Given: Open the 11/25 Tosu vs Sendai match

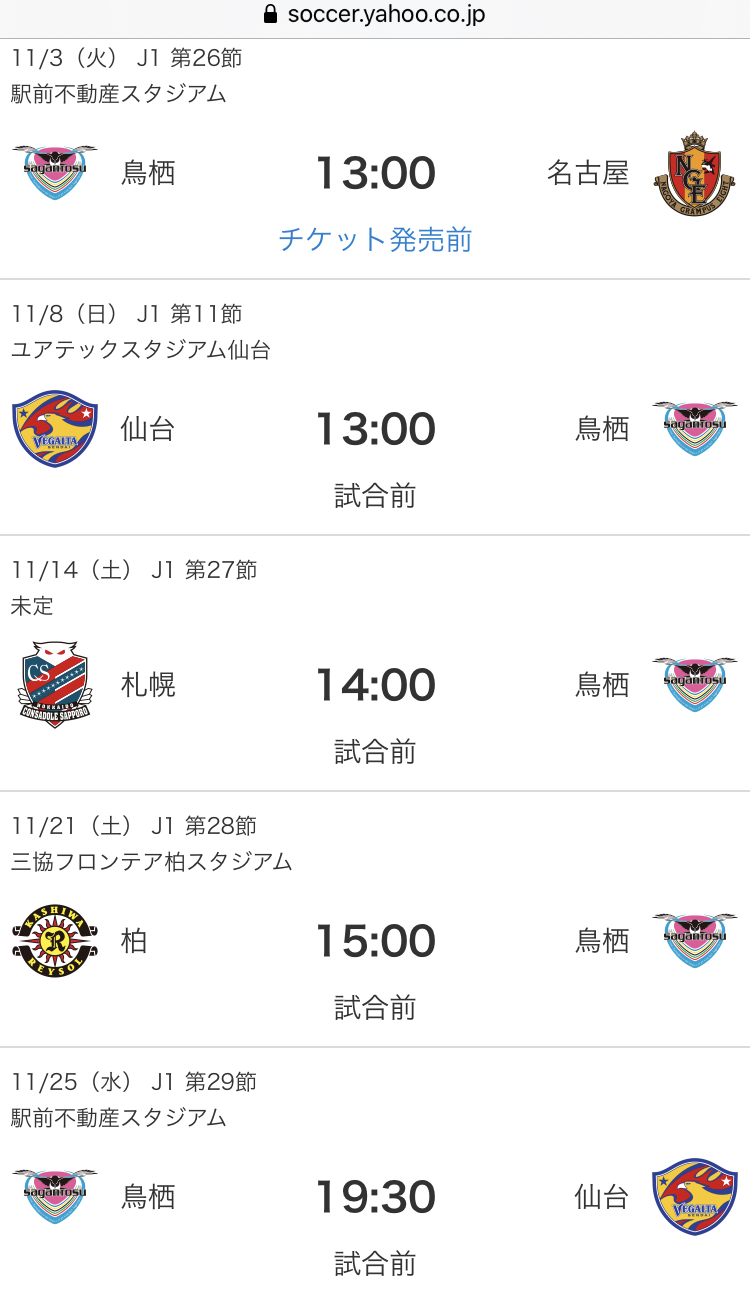Looking at the screenshot, I should coord(375,1171).
